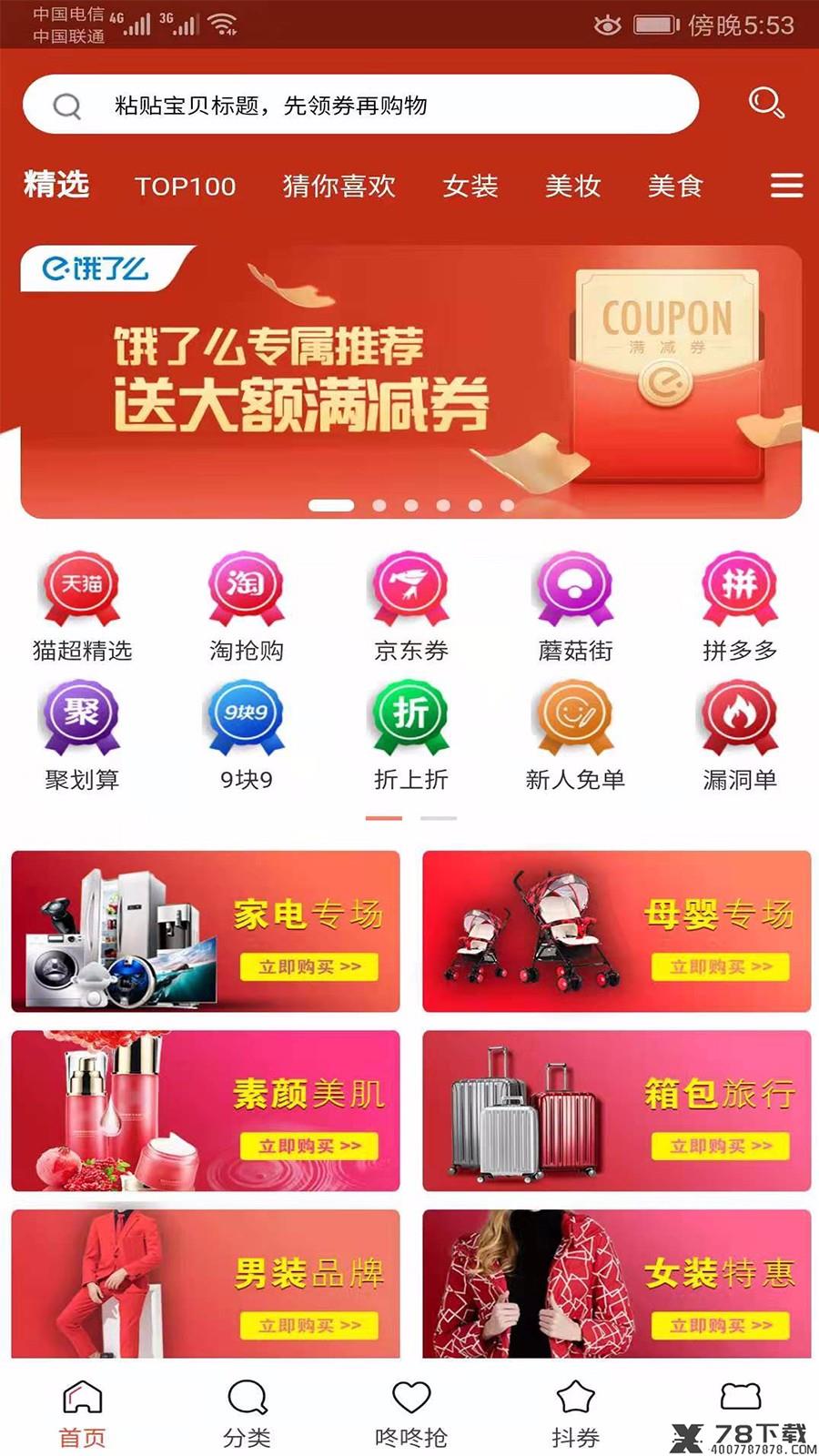The width and height of the screenshot is (819, 1456).
Task: Open the 母婴专场 promotion card
Action: (616, 931)
